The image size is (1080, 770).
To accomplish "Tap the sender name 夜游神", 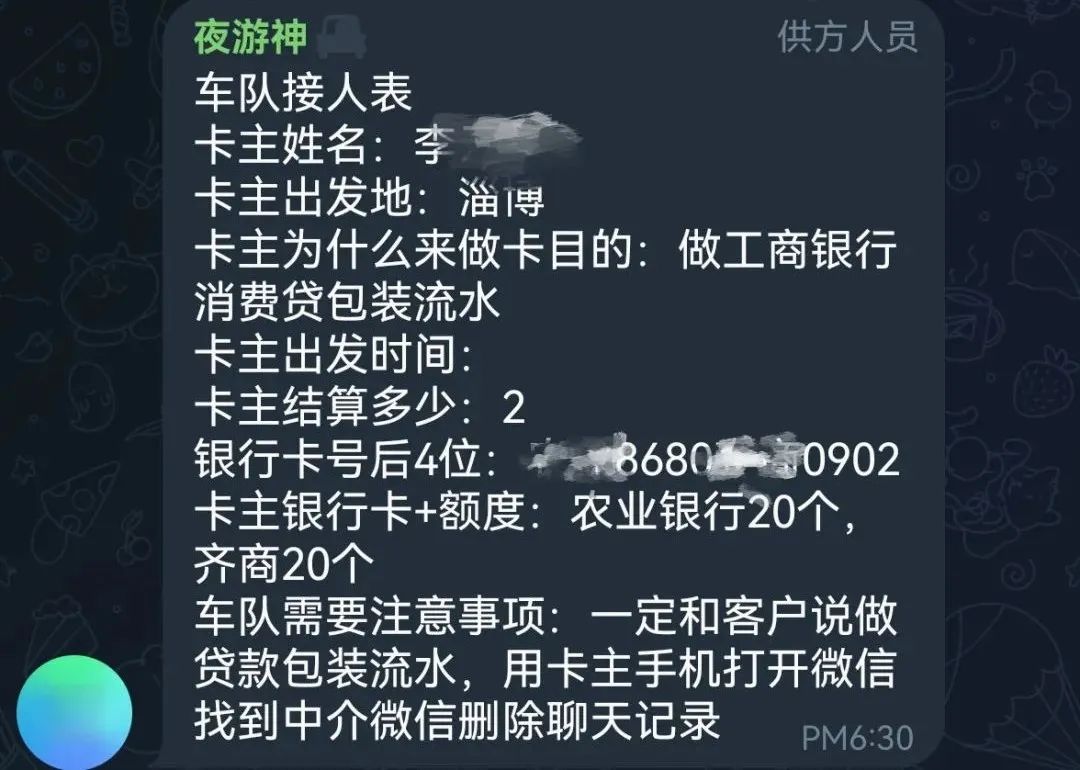I will (251, 37).
